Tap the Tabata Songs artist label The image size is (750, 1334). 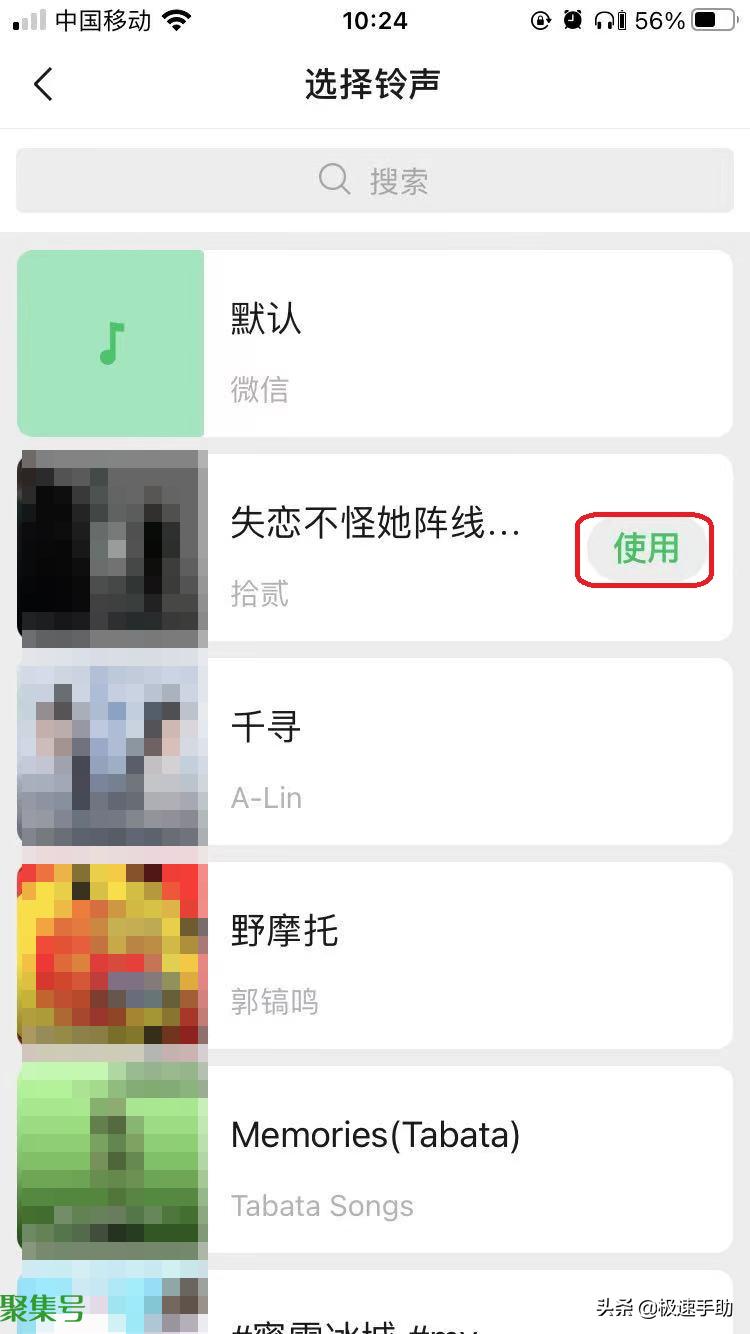coord(322,1206)
